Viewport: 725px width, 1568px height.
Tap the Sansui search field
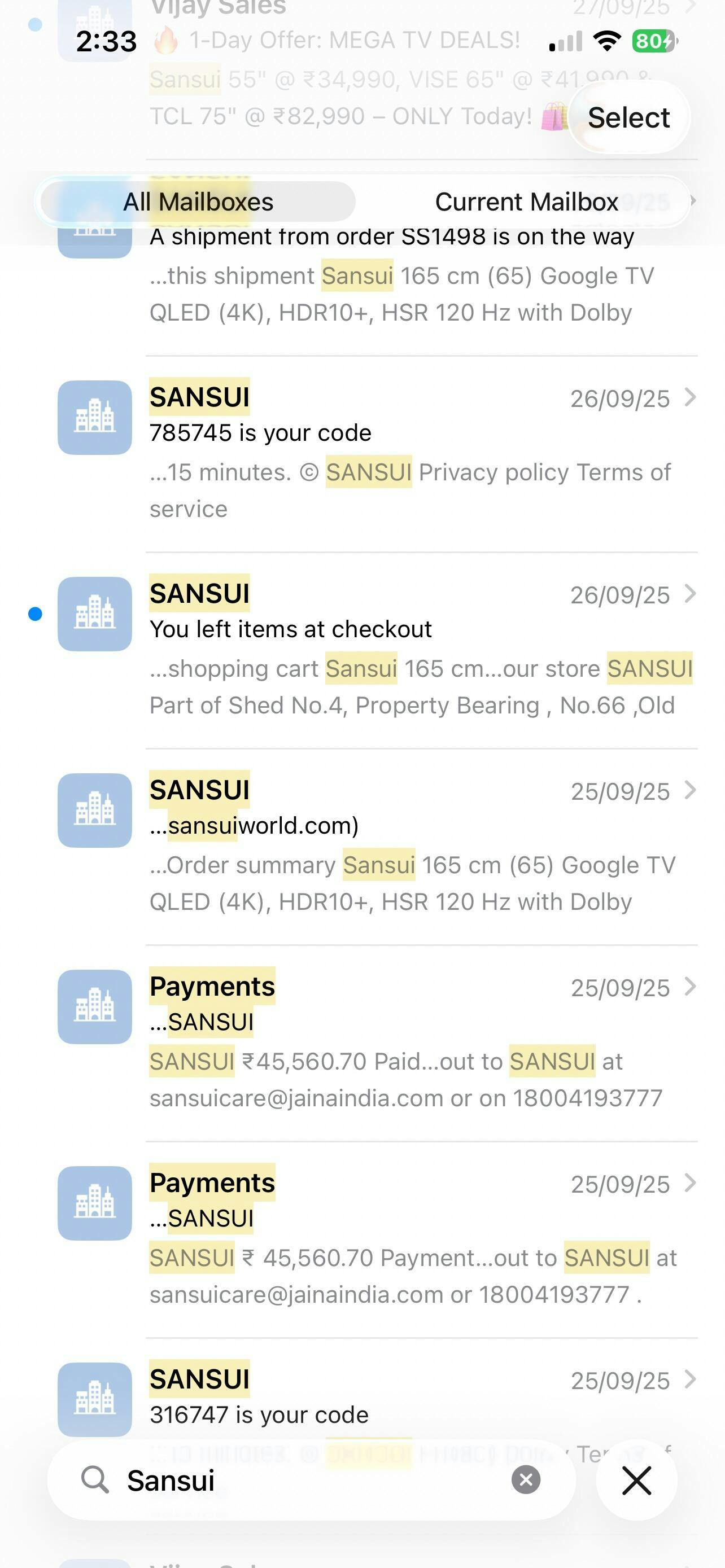pos(304,1480)
